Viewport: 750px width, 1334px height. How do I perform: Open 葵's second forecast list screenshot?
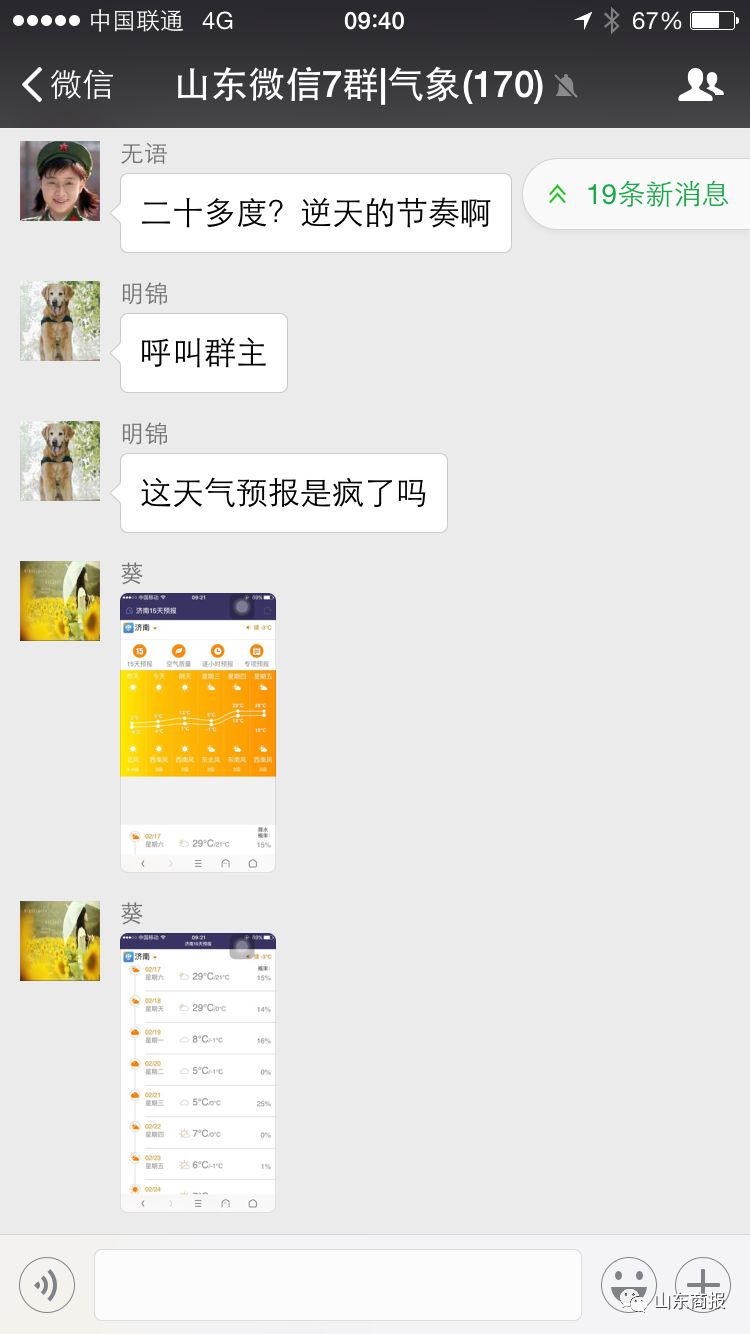point(198,1072)
